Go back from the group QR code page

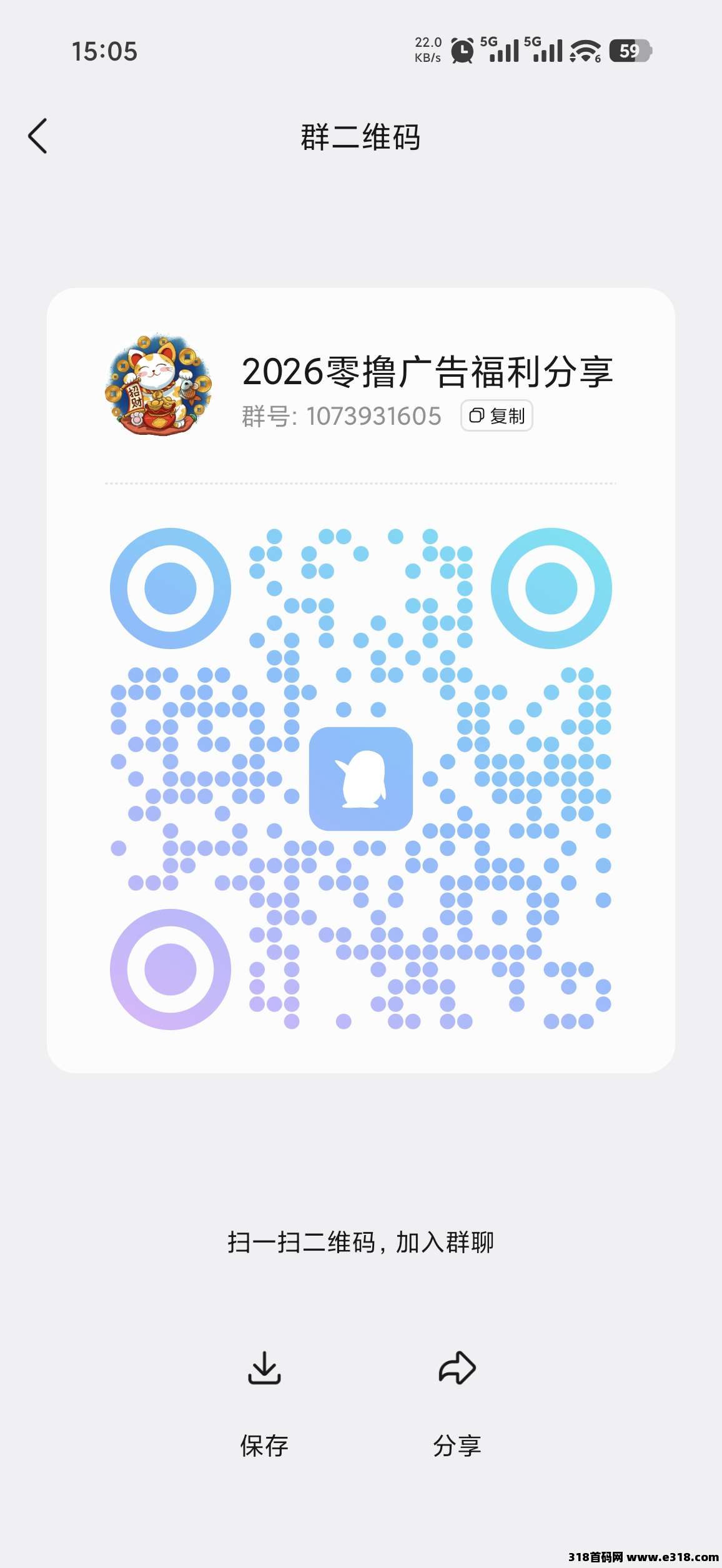click(38, 136)
